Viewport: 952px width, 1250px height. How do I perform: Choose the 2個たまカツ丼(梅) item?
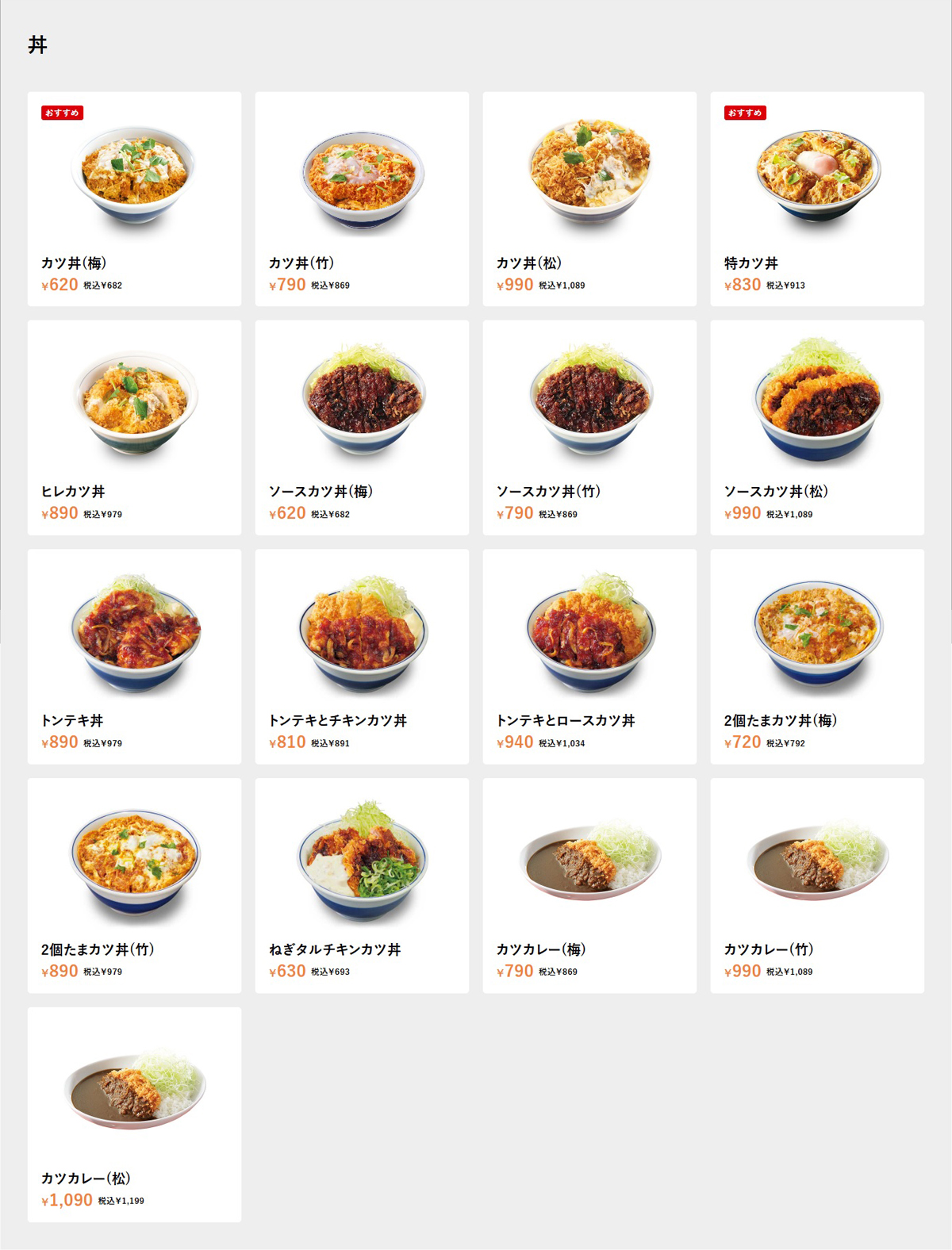pos(817,657)
